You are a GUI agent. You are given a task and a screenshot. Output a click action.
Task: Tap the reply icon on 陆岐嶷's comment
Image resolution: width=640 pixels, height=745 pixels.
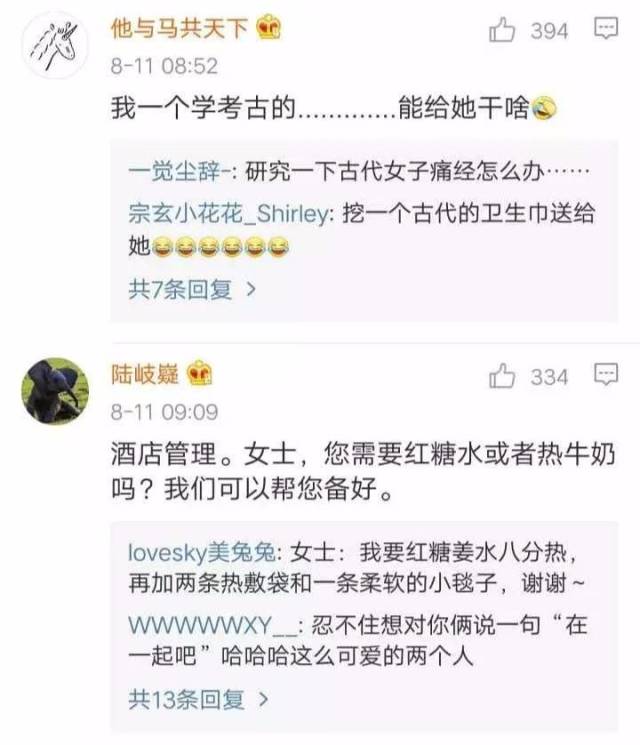point(606,377)
